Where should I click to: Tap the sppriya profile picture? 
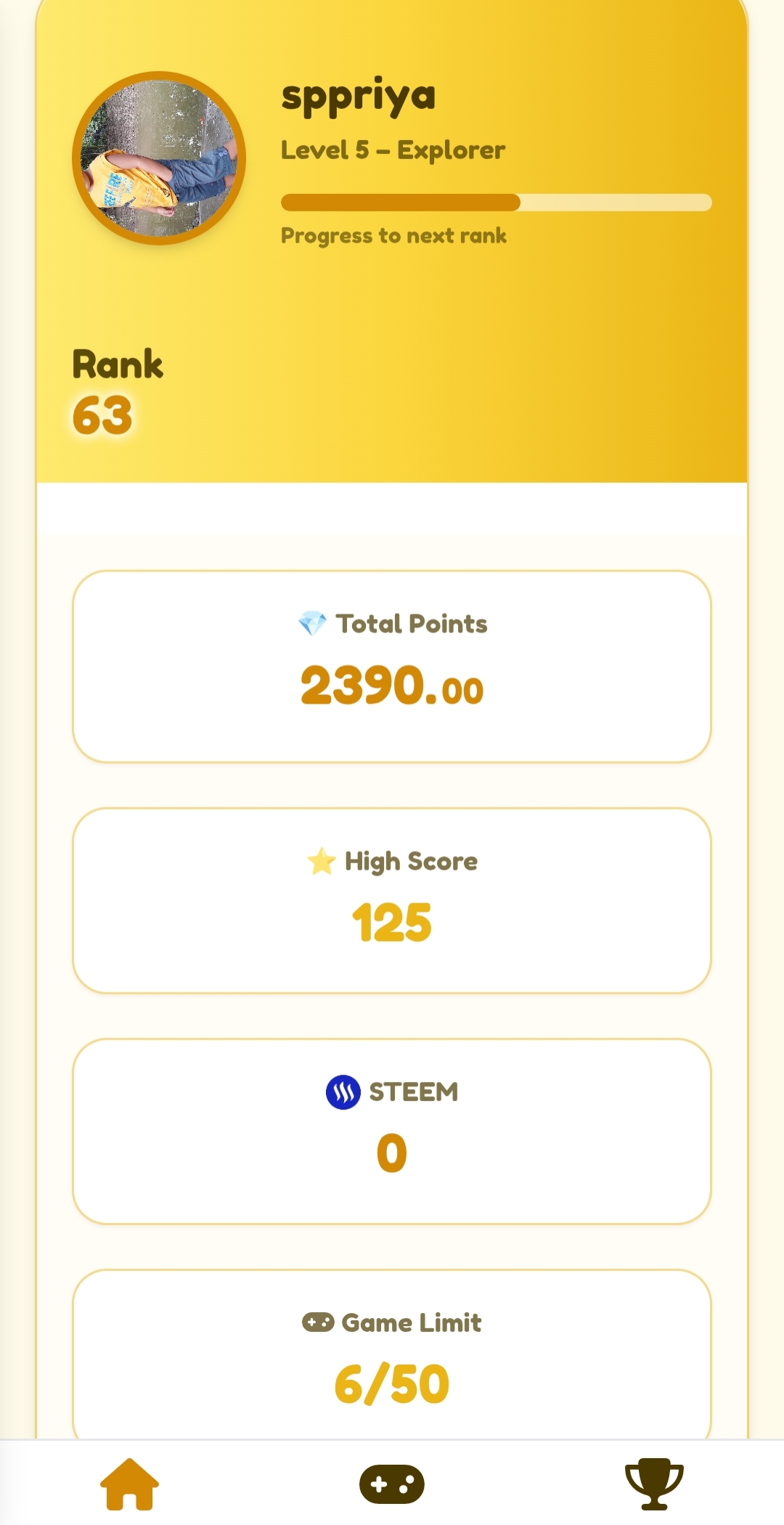click(159, 158)
